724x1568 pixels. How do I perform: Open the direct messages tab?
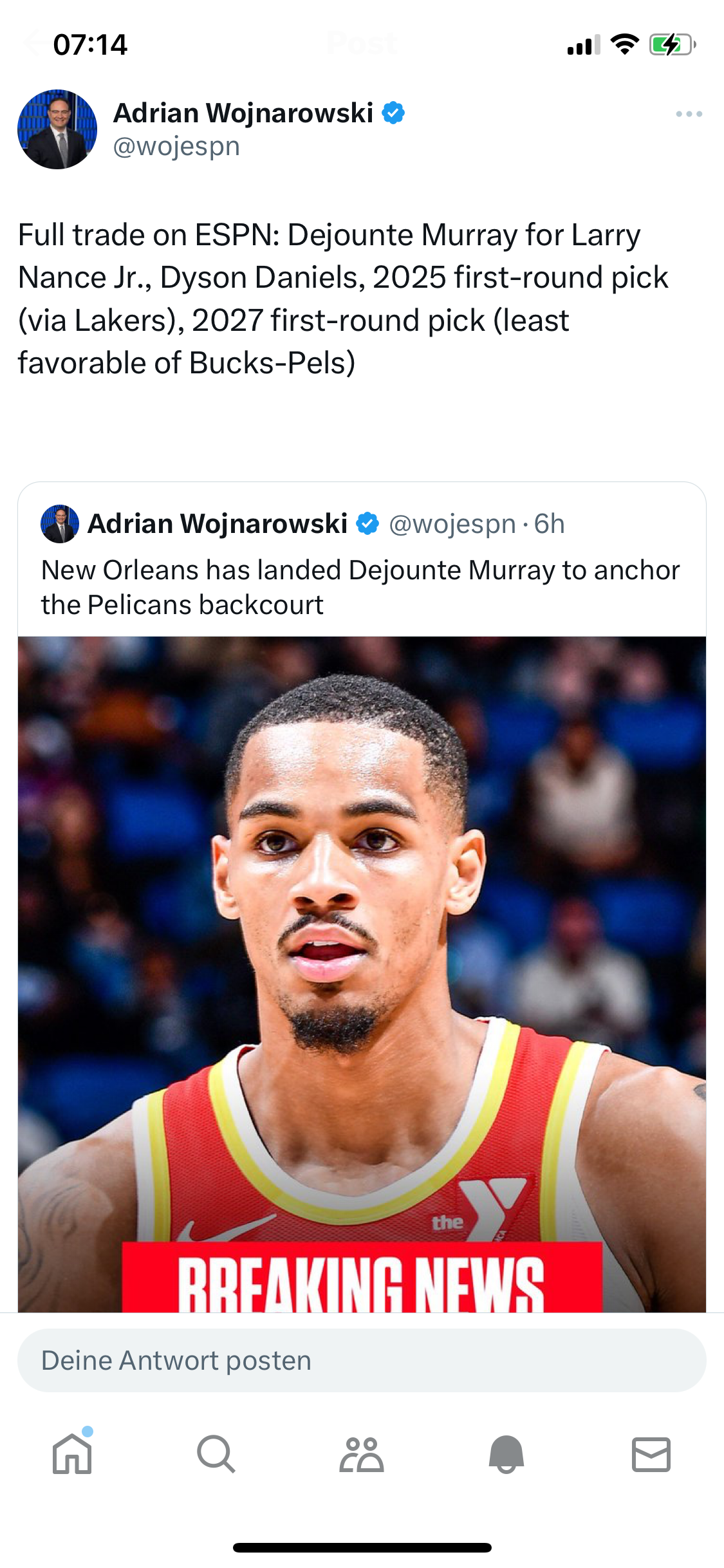point(651,1455)
